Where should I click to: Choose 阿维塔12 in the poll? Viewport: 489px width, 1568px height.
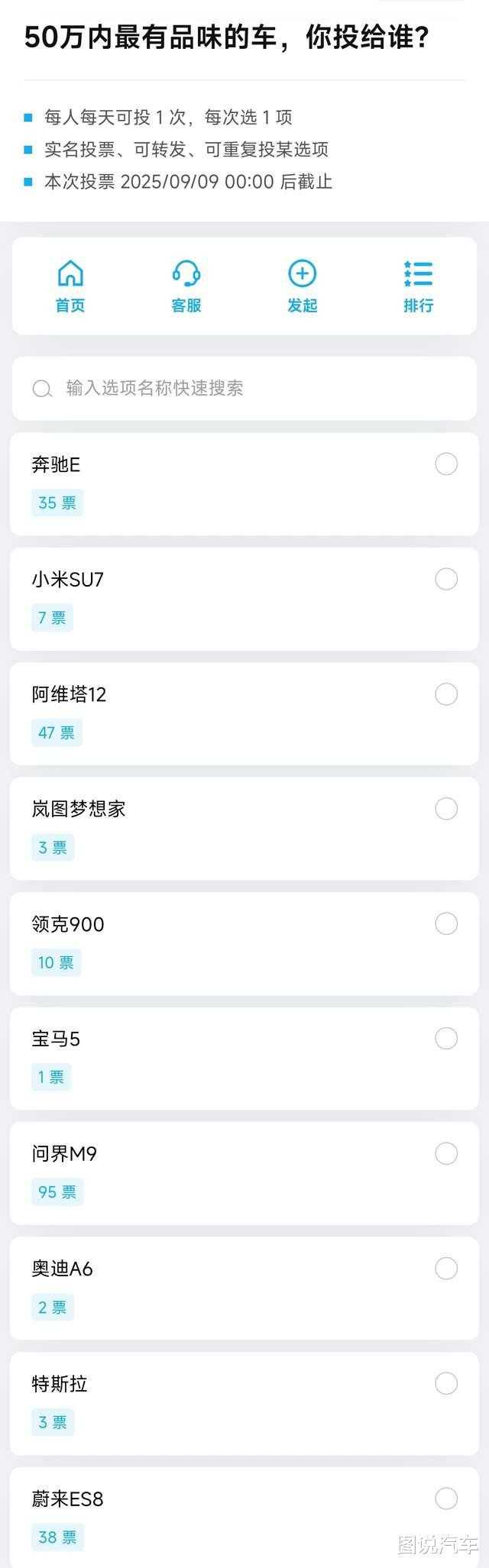coord(446,694)
